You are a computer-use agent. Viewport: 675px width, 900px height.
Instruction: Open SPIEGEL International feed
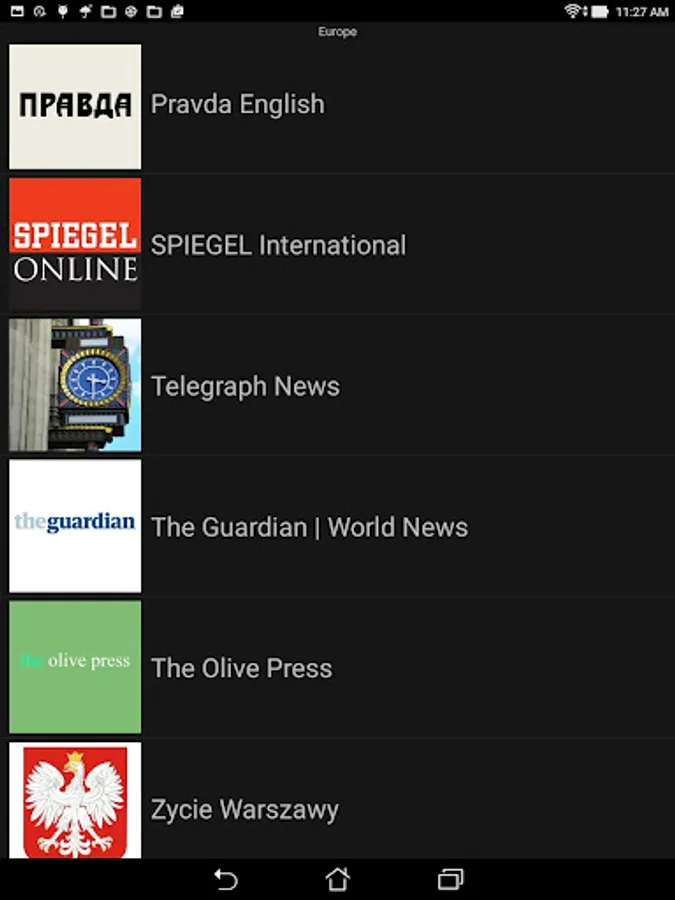pyautogui.click(x=278, y=246)
